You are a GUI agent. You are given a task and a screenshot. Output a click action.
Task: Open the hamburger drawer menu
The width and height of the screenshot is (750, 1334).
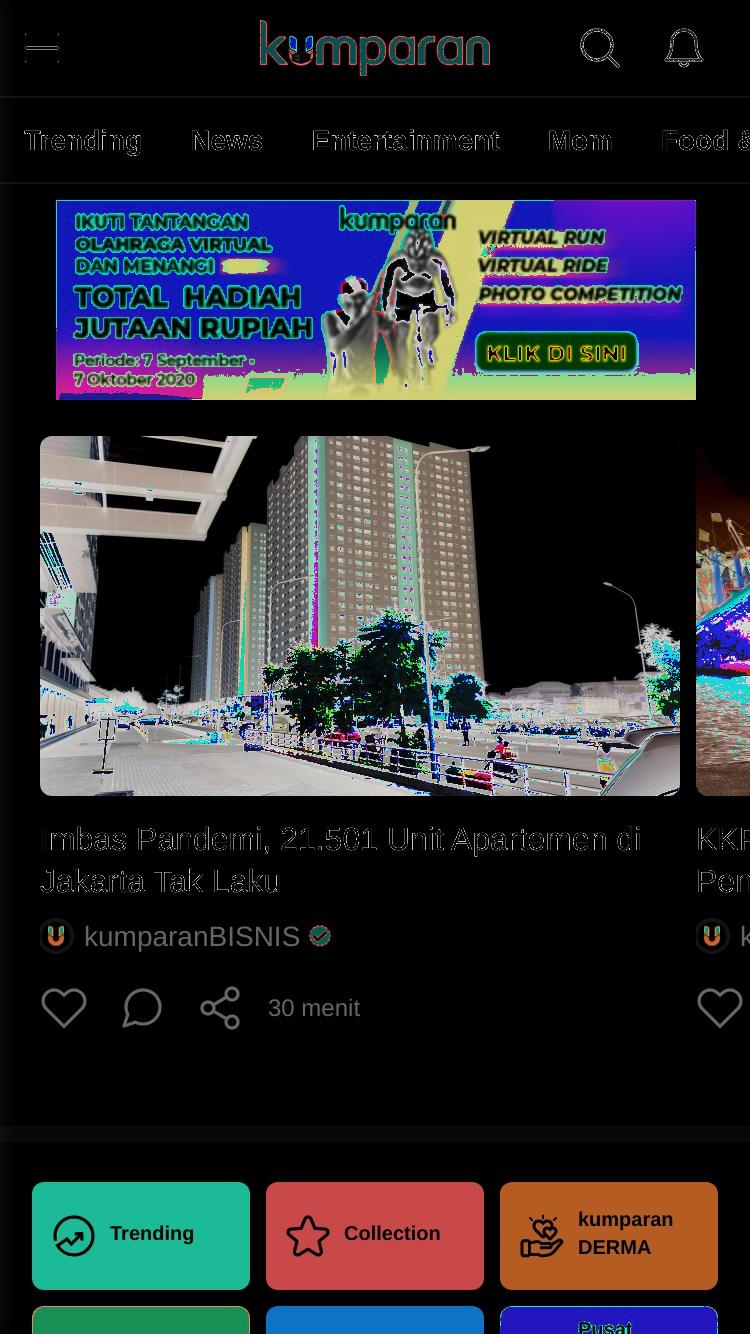point(42,47)
